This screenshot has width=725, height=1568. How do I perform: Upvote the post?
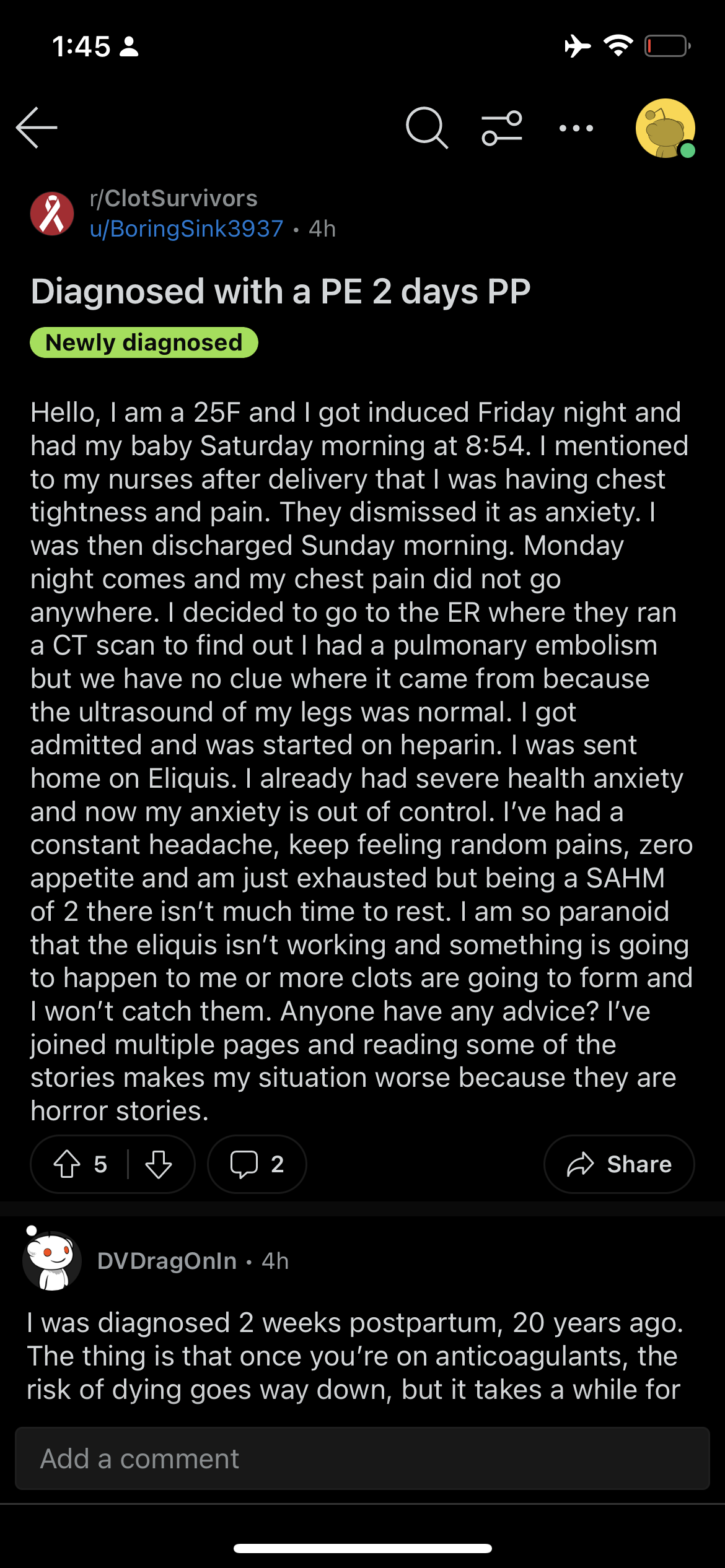tap(67, 1164)
